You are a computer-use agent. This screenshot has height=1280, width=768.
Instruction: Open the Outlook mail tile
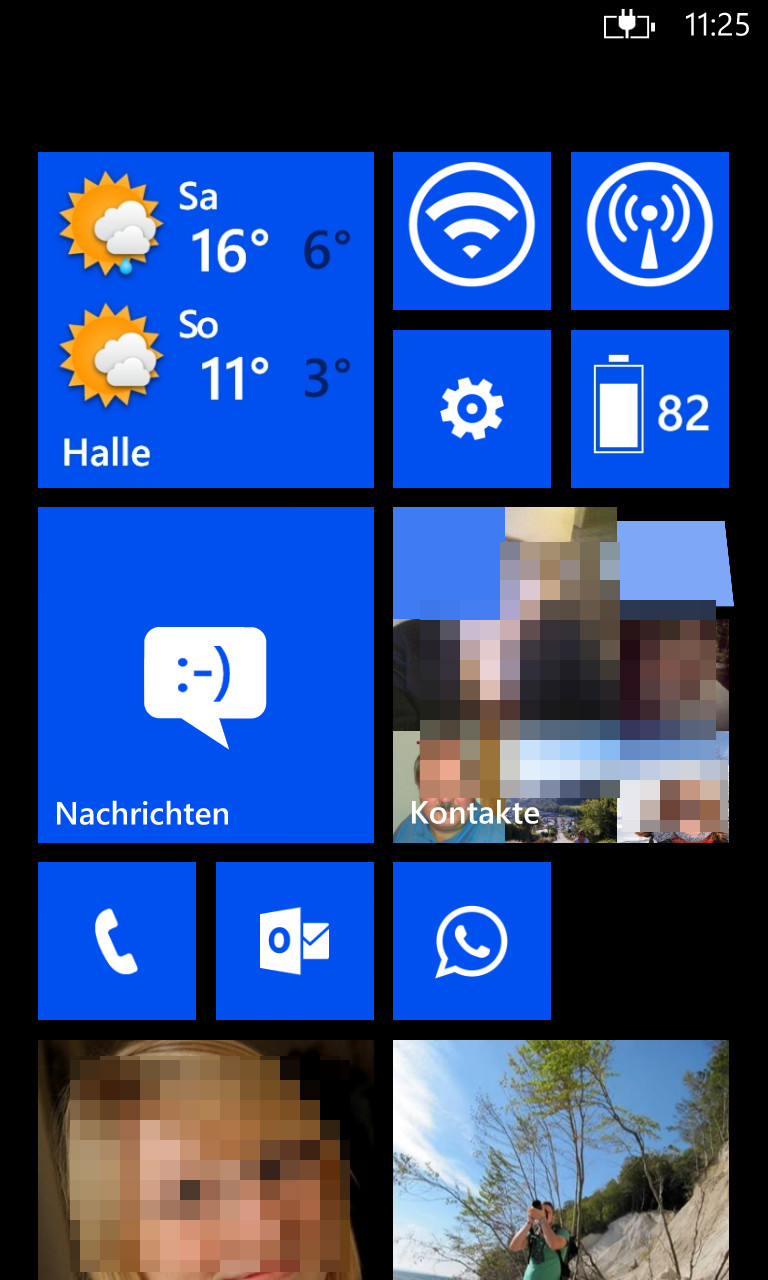pyautogui.click(x=295, y=941)
